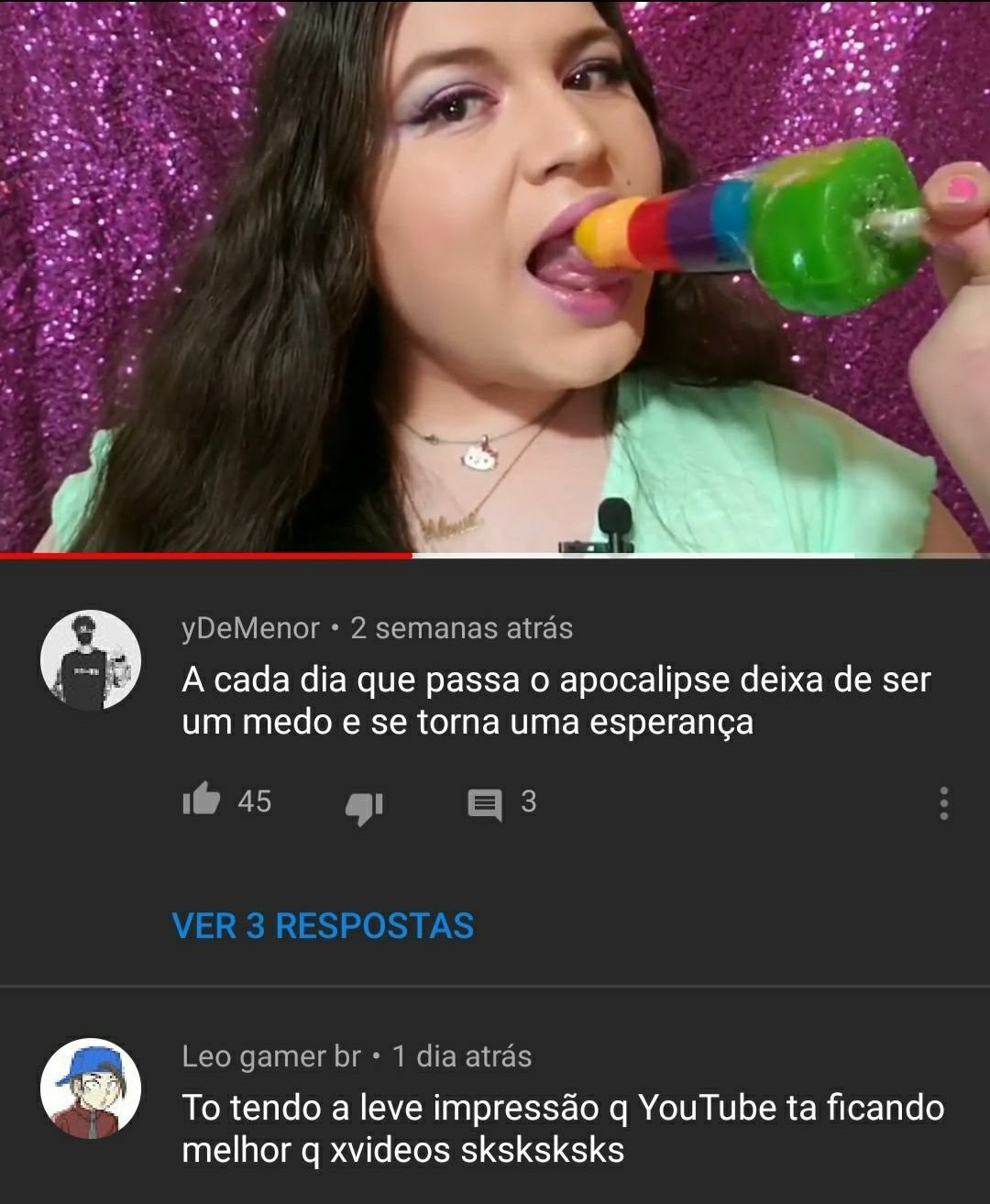Open Leo gamer br's profile avatar
Viewport: 990px width, 1204px height.
click(90, 1088)
